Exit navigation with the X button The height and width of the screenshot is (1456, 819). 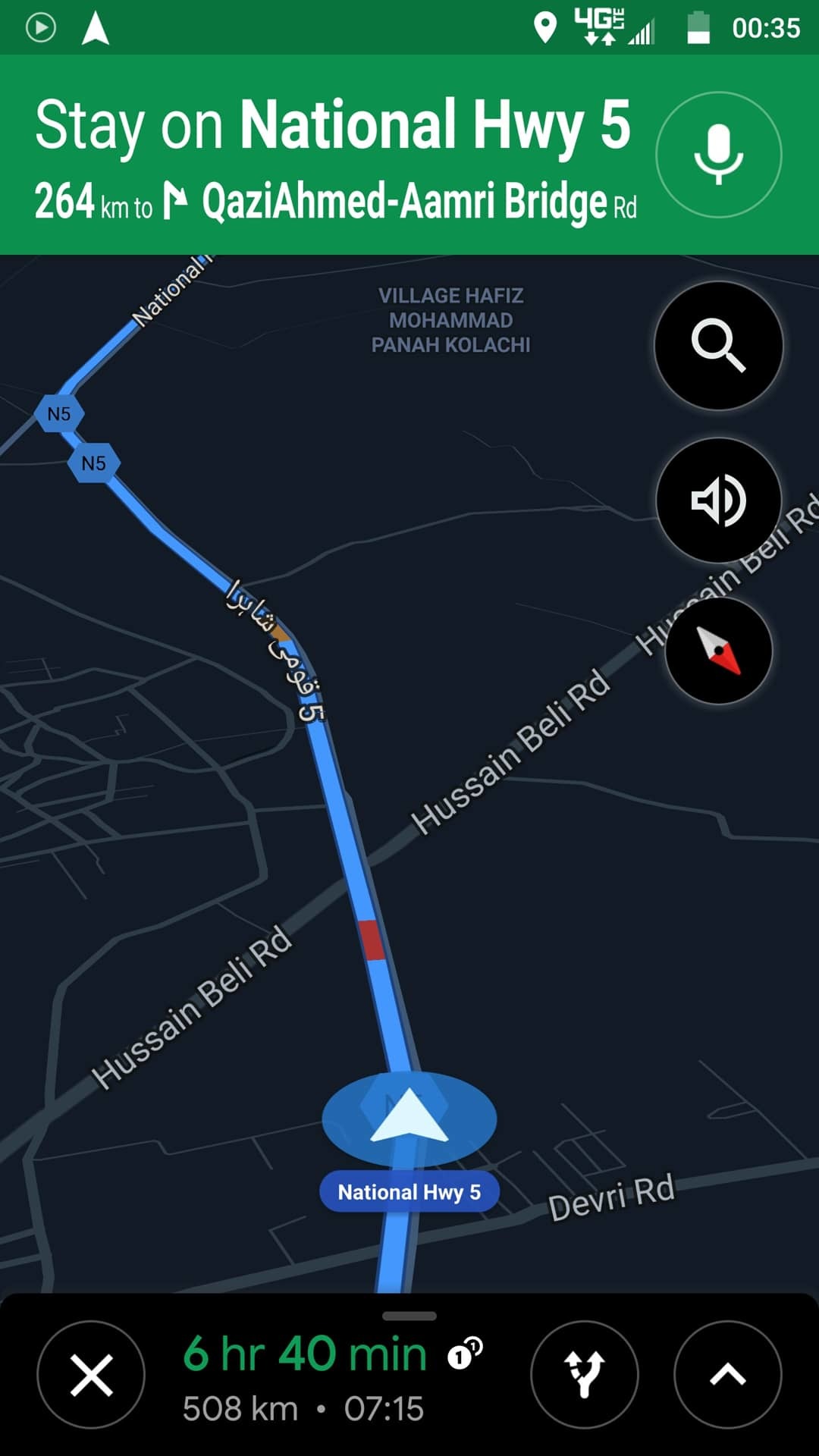pyautogui.click(x=91, y=1375)
